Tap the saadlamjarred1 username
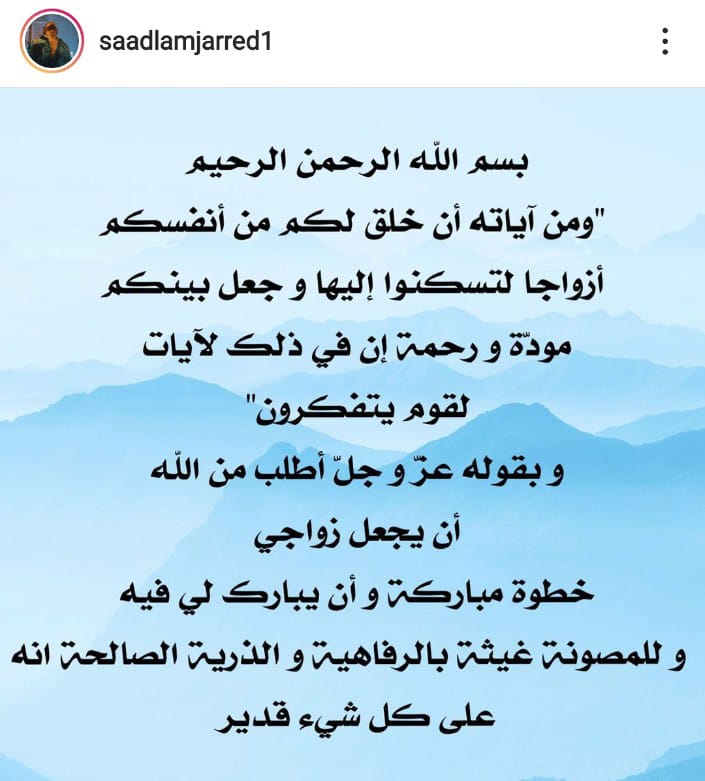Viewport: 705px width, 781px height. click(x=185, y=42)
